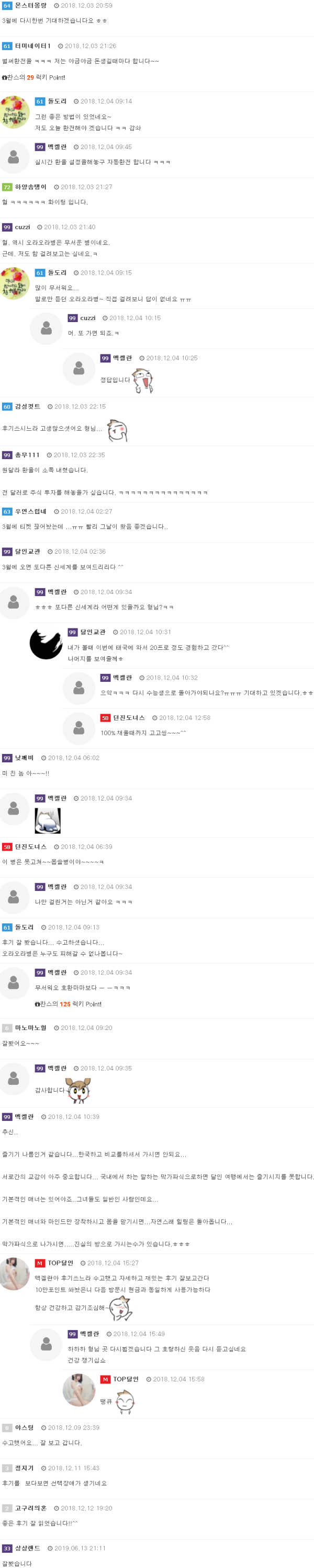The width and height of the screenshot is (314, 1568).
Task: Tap the username 삼삼랜드
Action: (27, 1548)
